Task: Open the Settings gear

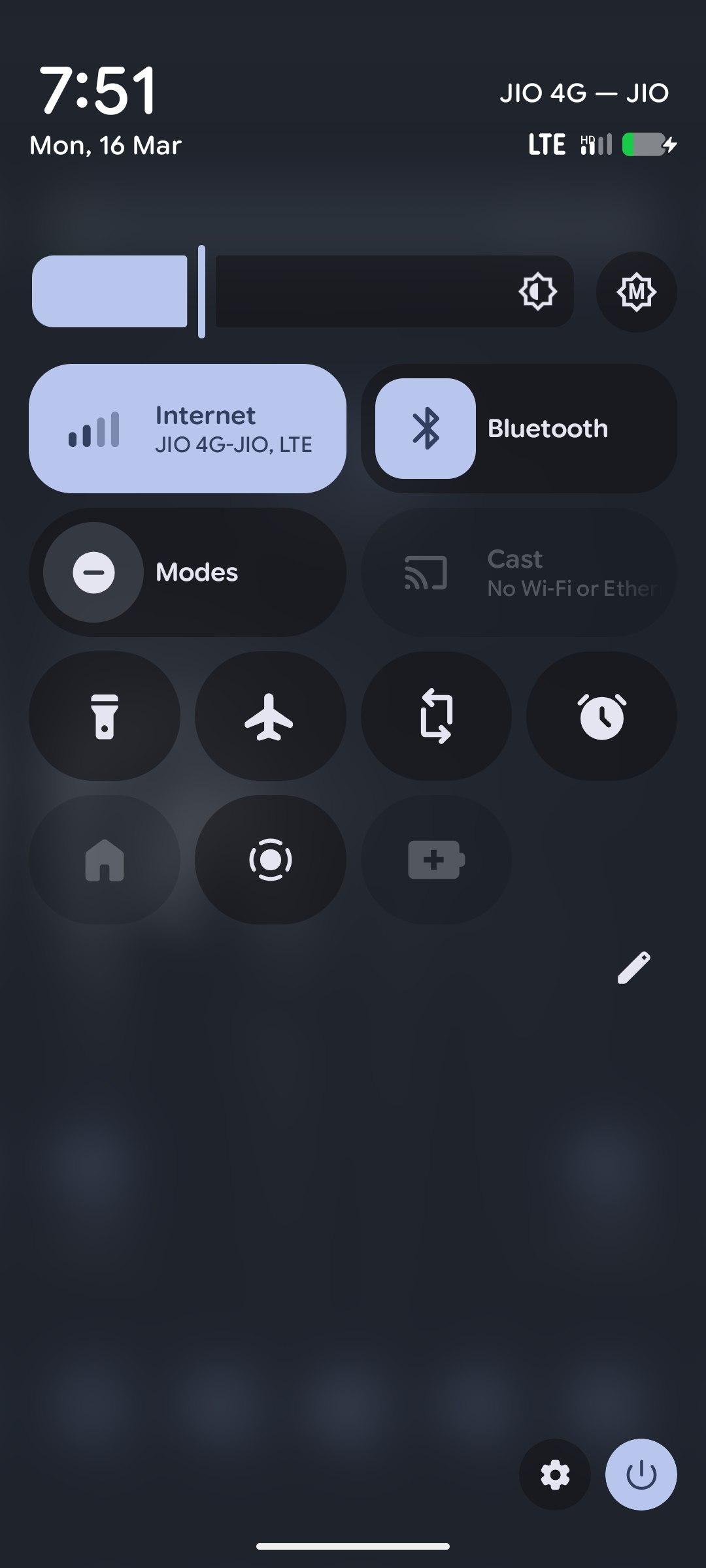Action: pos(555,1475)
